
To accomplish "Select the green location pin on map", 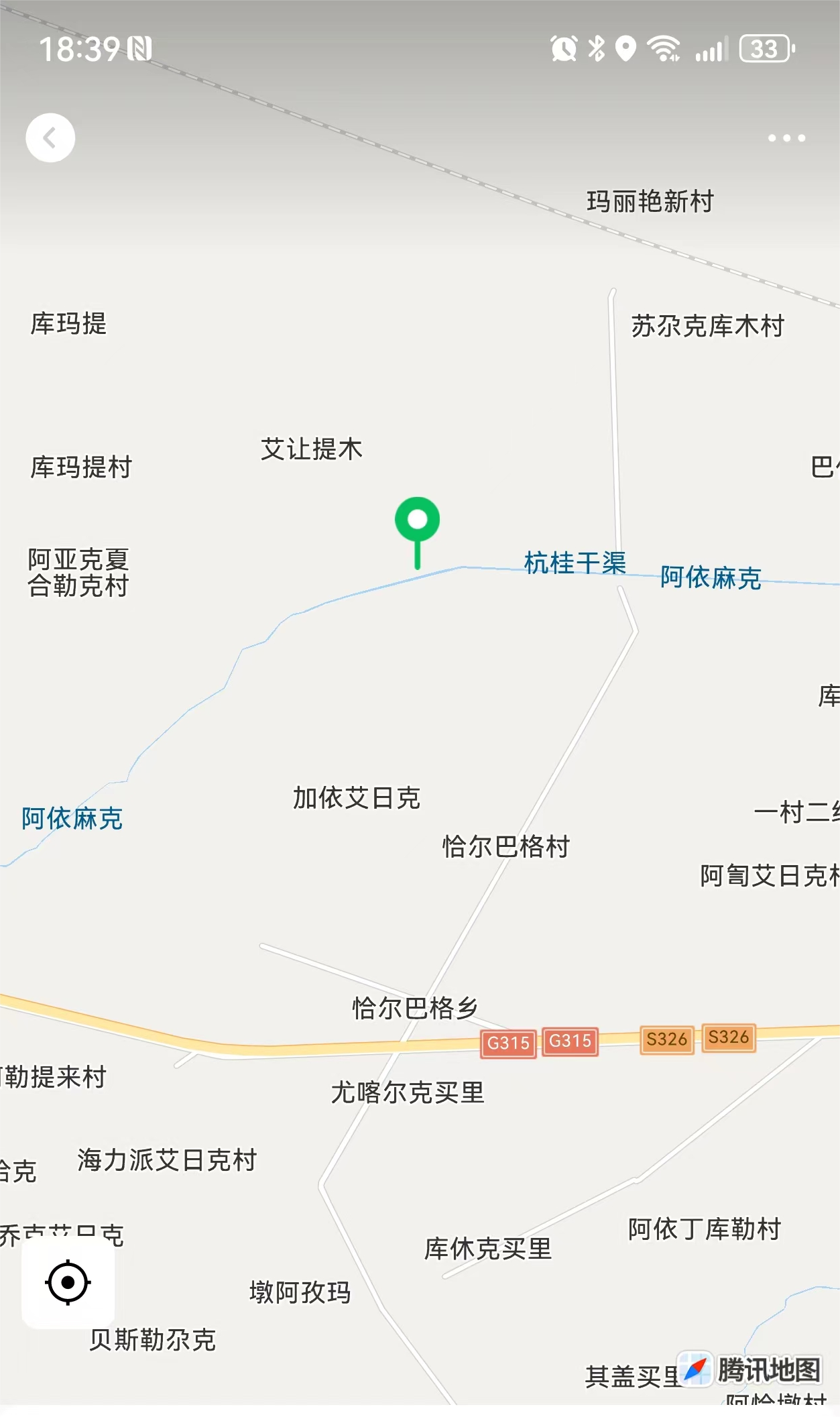I will coord(417,522).
